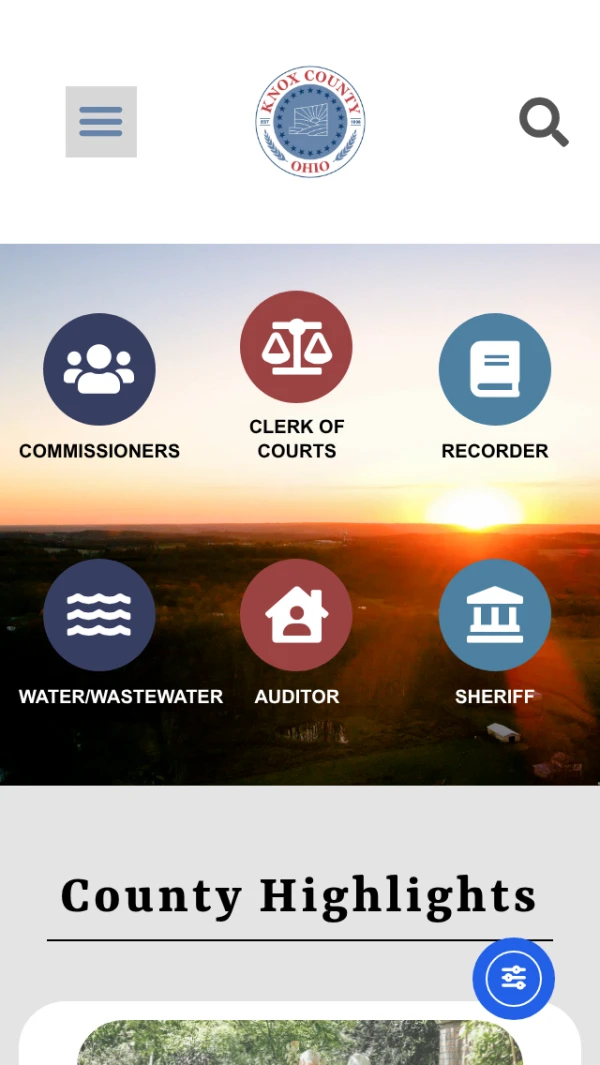
Task: Visit the Clerk of Courts section
Action: pos(296,347)
